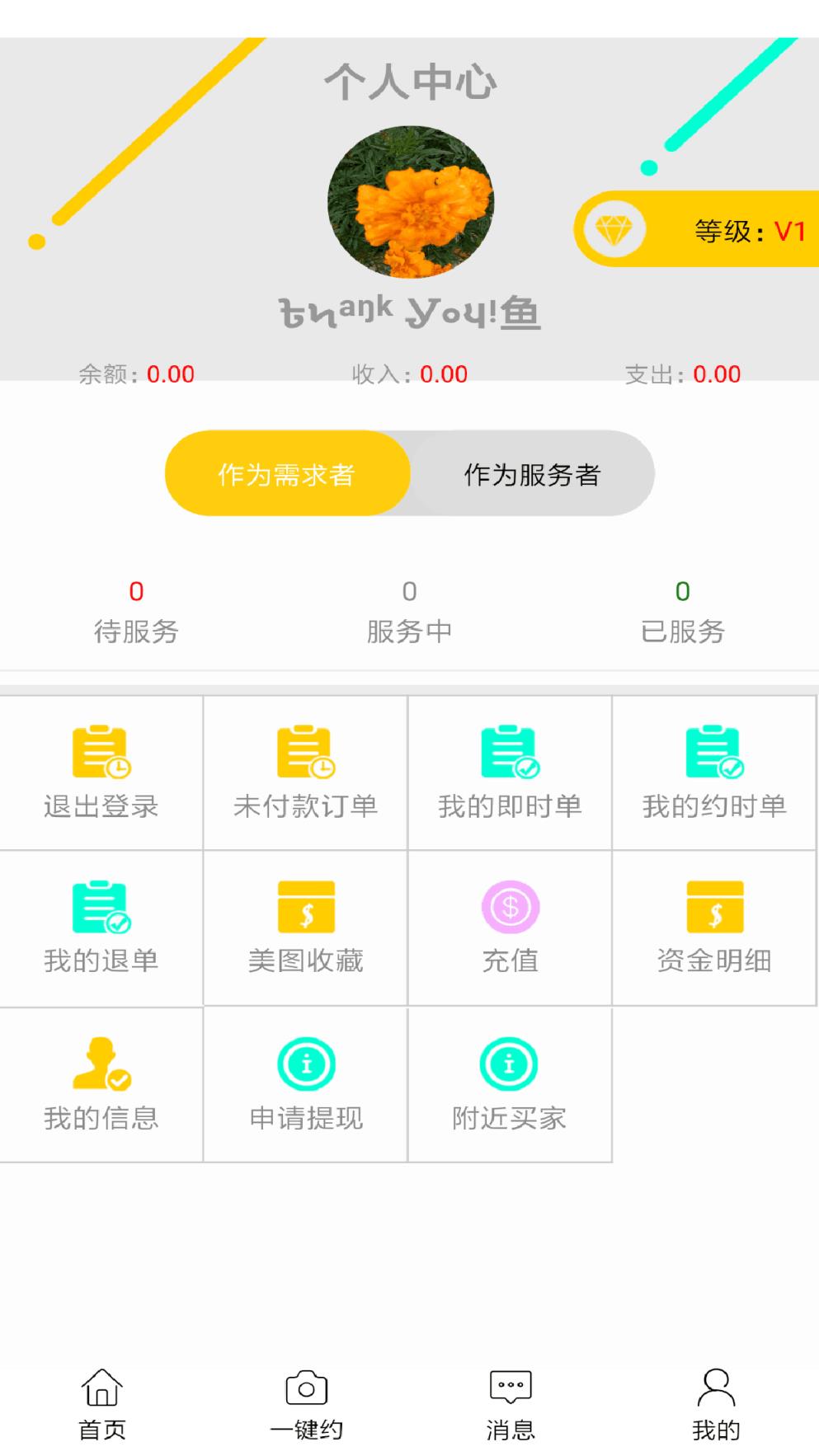
Task: Switch to 作为服务者 mode
Action: click(x=533, y=474)
